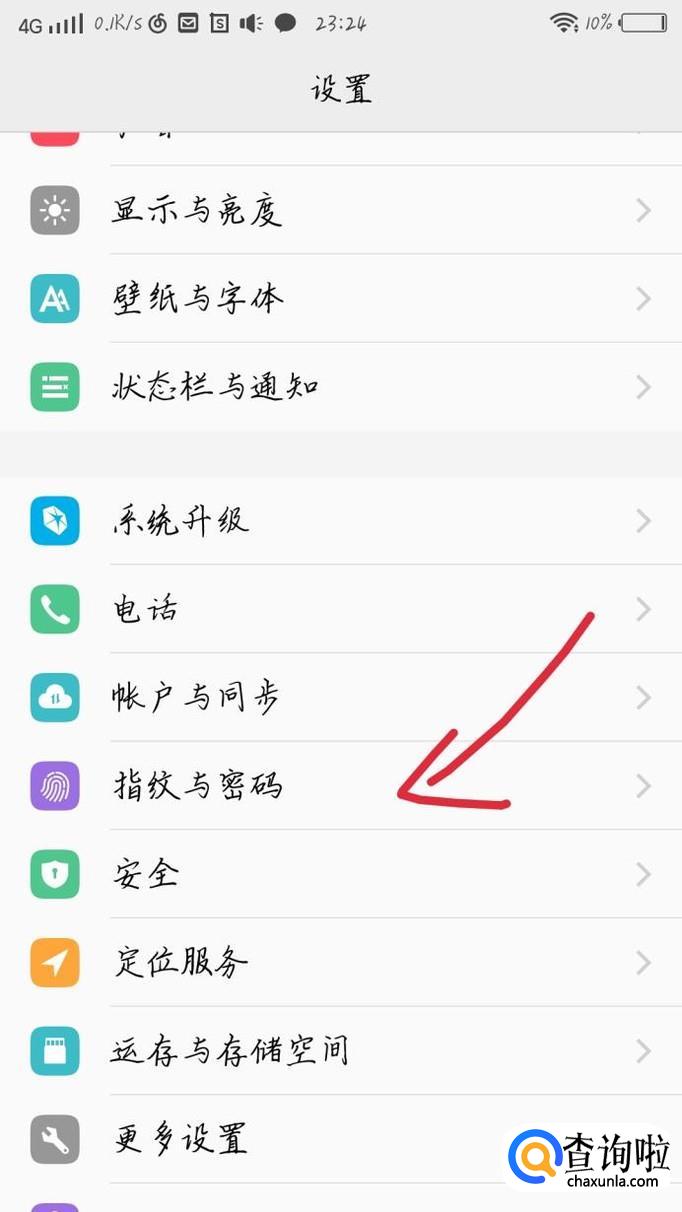Open 状态栏与通知 settings
This screenshot has width=682, height=1212.
341,386
